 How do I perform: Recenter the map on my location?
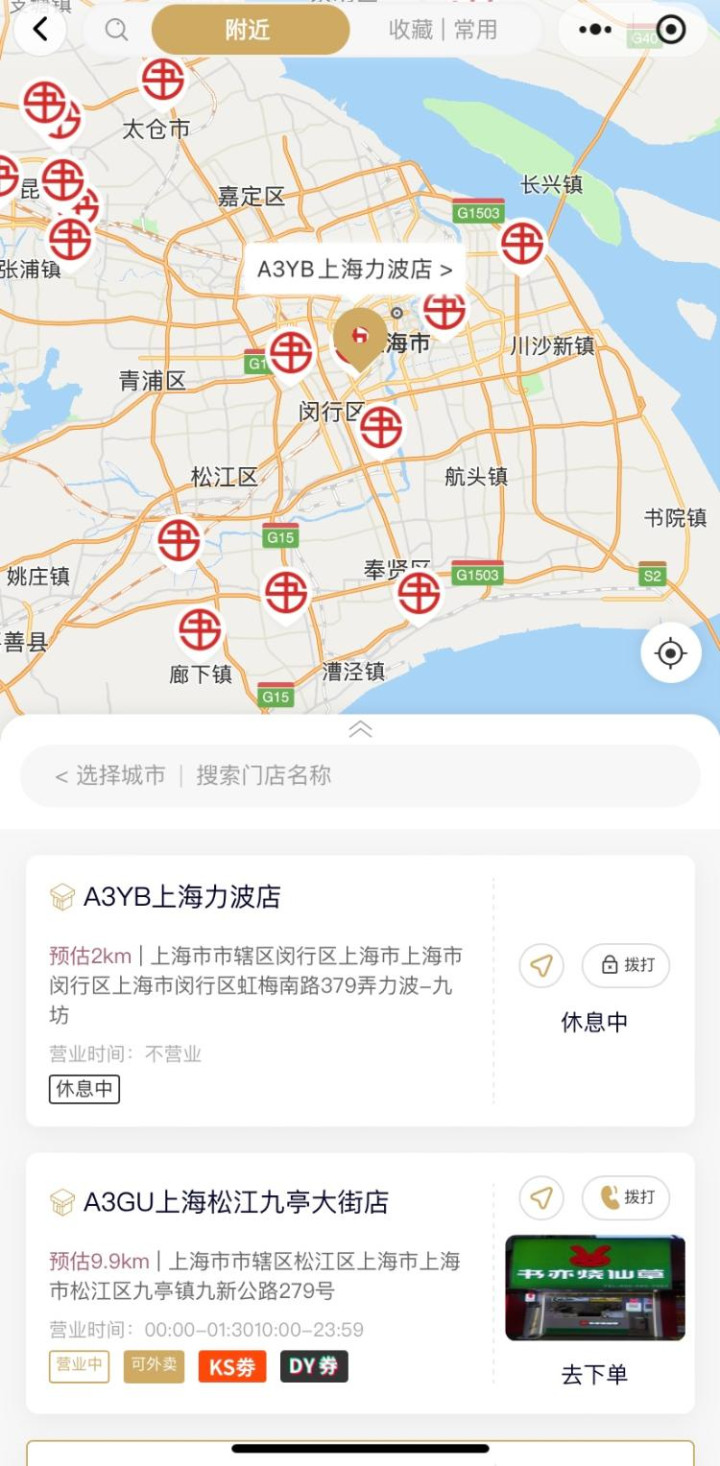point(670,653)
